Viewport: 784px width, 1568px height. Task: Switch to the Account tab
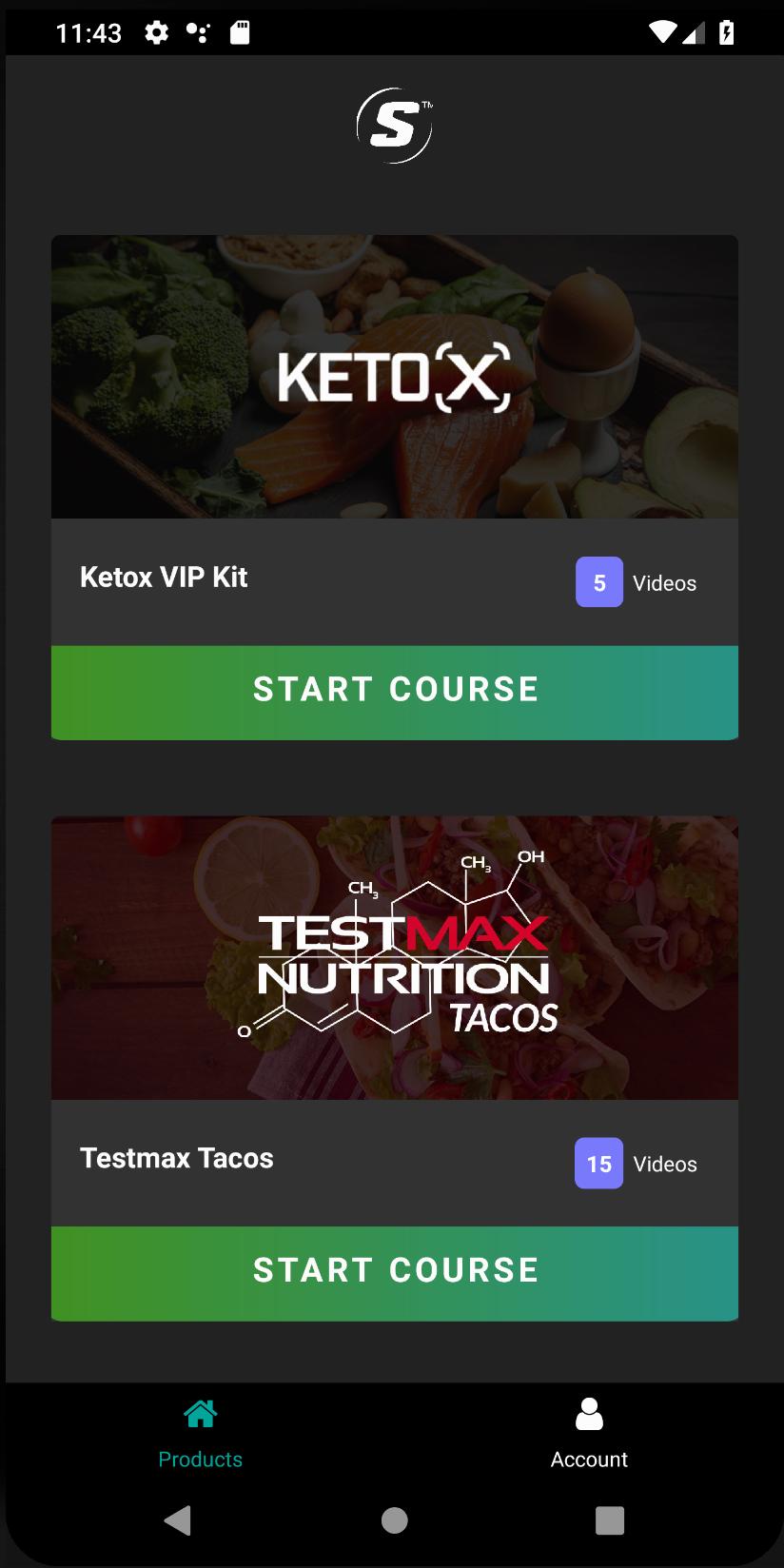click(x=589, y=1434)
